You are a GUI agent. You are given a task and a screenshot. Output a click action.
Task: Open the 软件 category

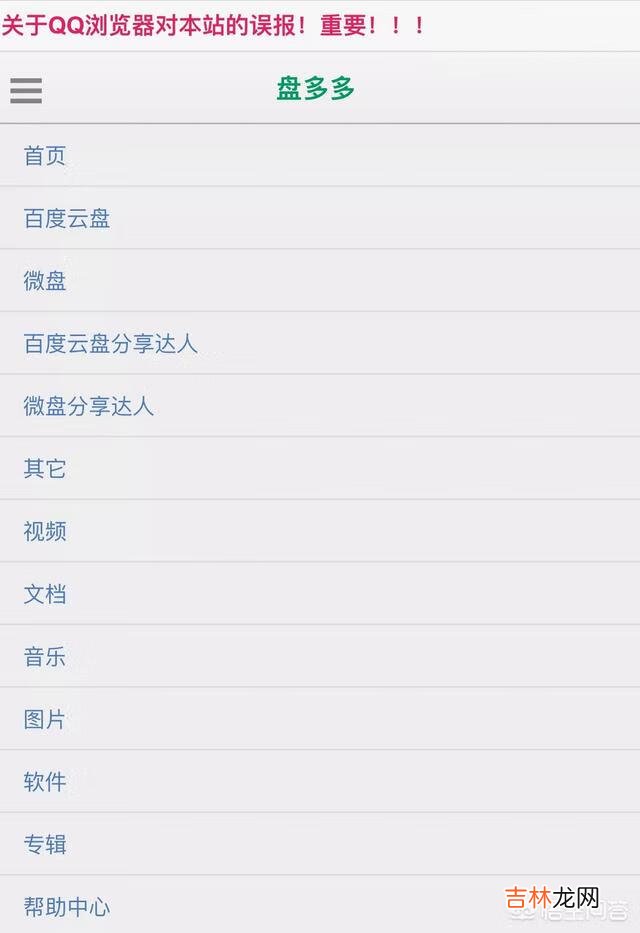tap(45, 782)
